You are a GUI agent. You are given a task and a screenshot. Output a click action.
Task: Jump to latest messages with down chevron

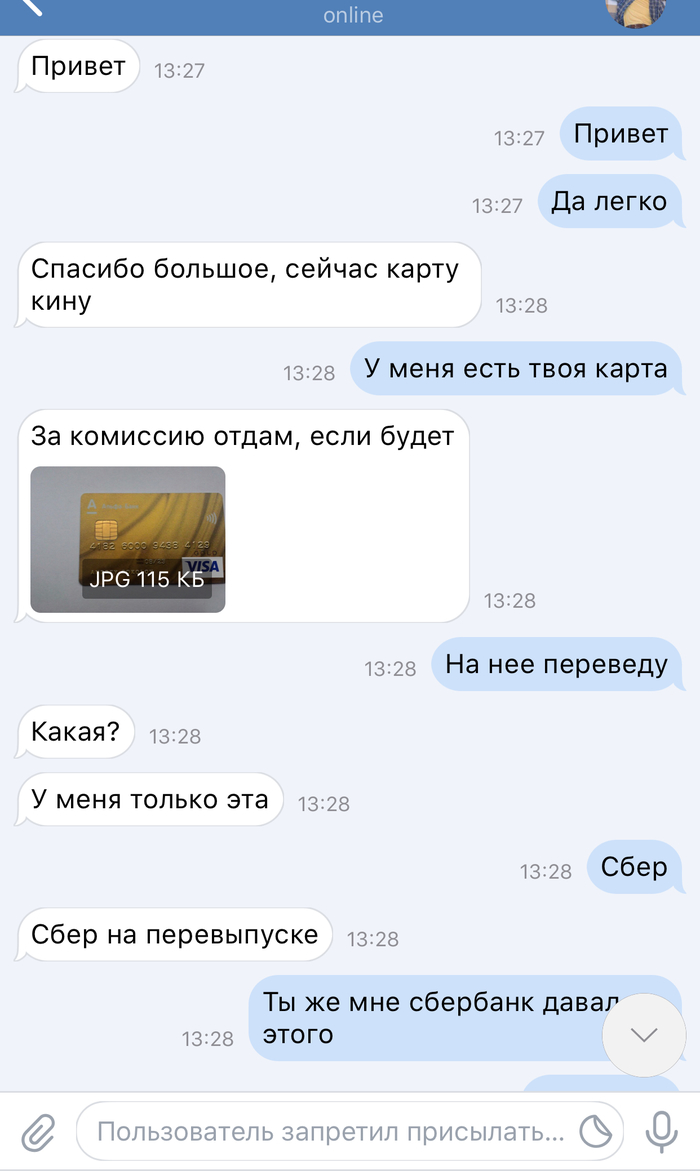(644, 1035)
